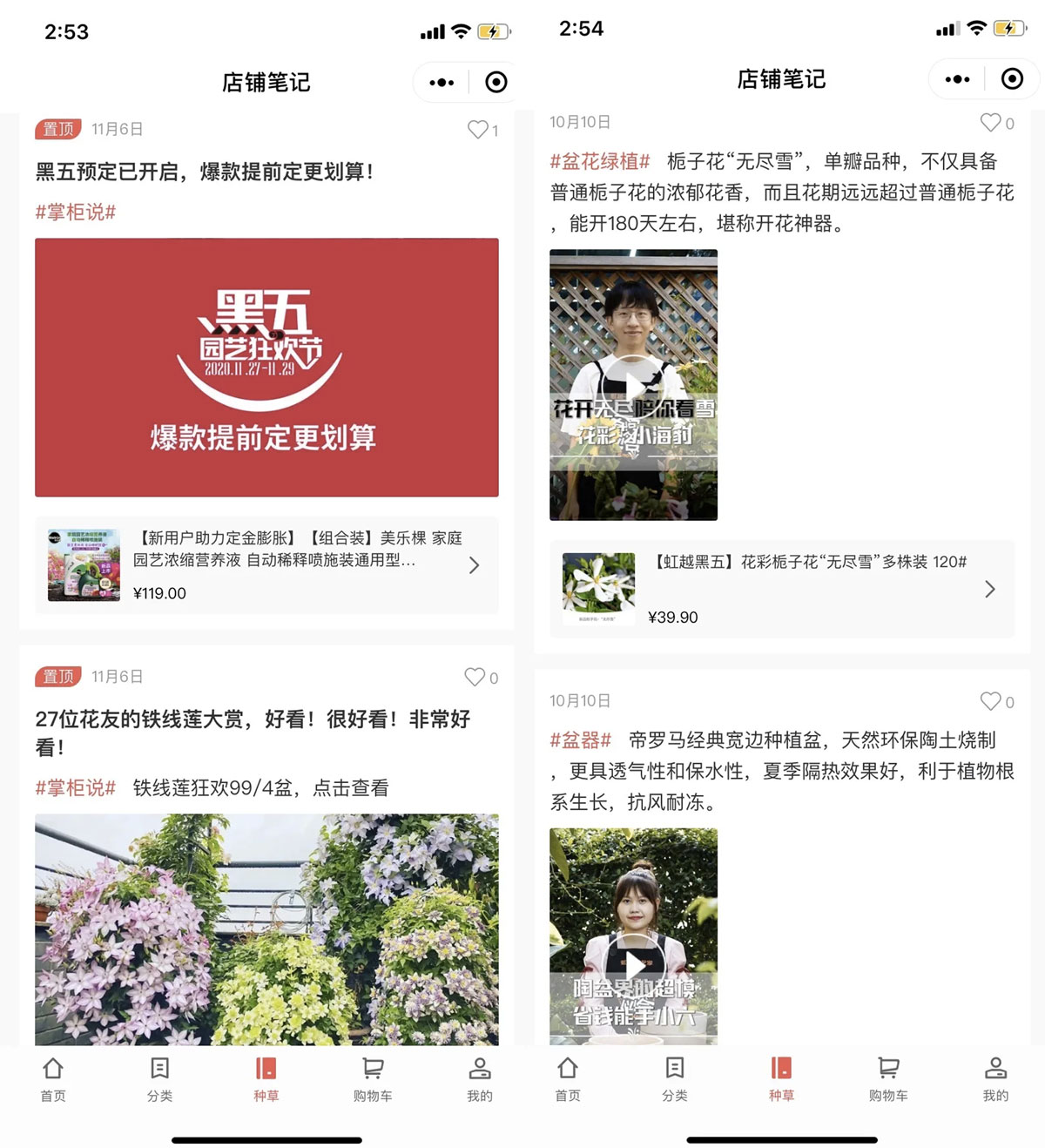This screenshot has width=1045, height=1148.
Task: Like the 栀子花"无尽雪" post
Action: coord(991,123)
